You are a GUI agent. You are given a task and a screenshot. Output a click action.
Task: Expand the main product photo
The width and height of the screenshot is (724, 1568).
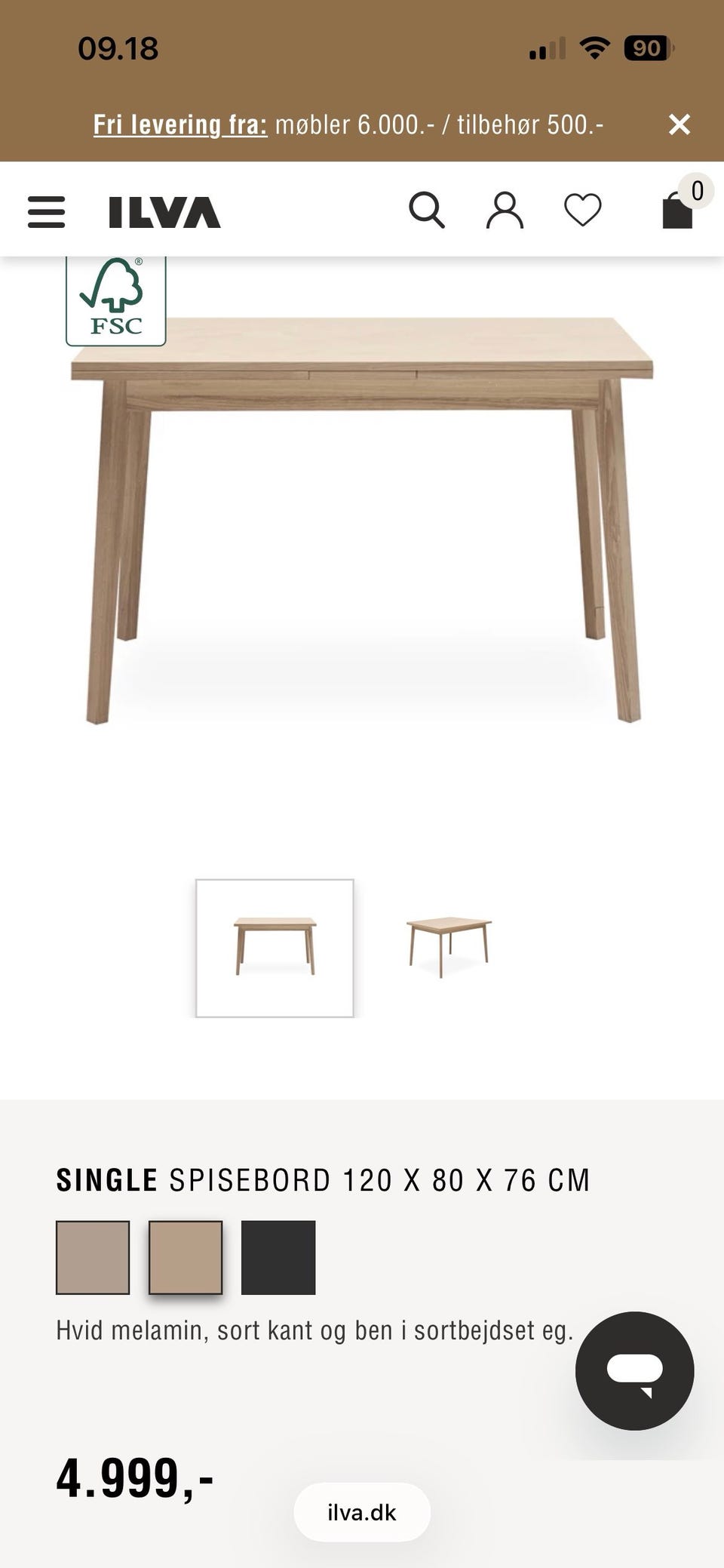pyautogui.click(x=362, y=528)
